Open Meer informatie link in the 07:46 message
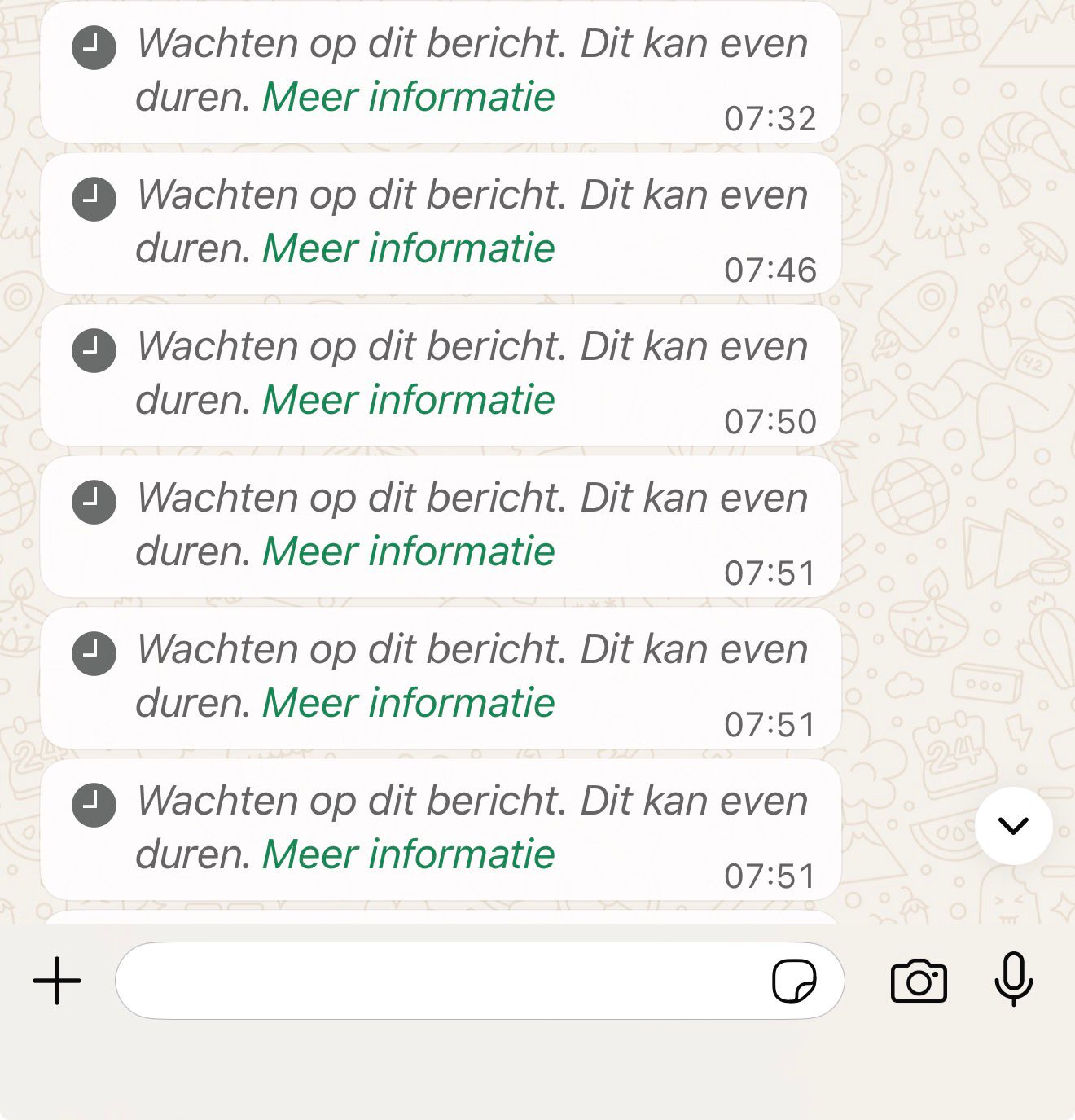This screenshot has height=1120, width=1075. click(408, 248)
